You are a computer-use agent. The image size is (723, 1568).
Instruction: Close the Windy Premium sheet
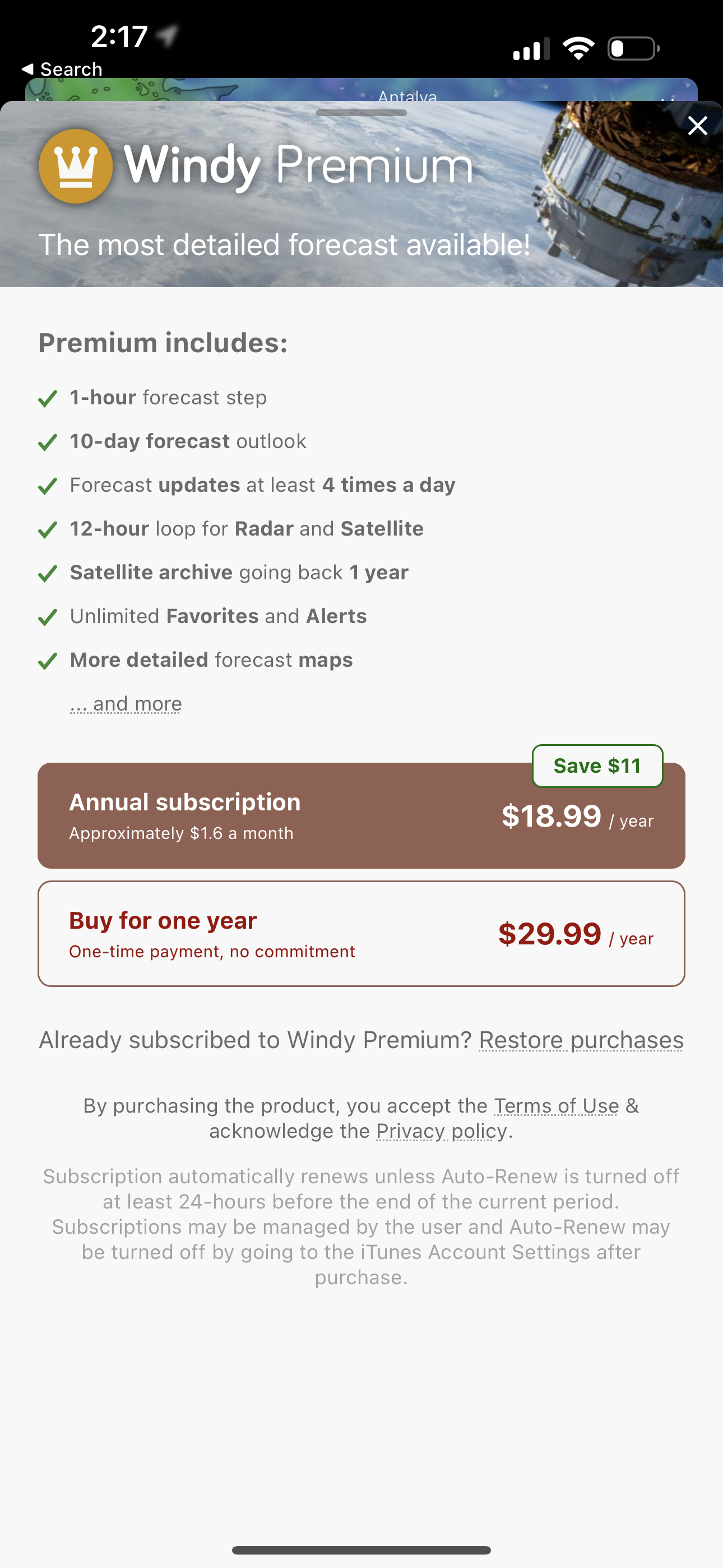[x=697, y=126]
